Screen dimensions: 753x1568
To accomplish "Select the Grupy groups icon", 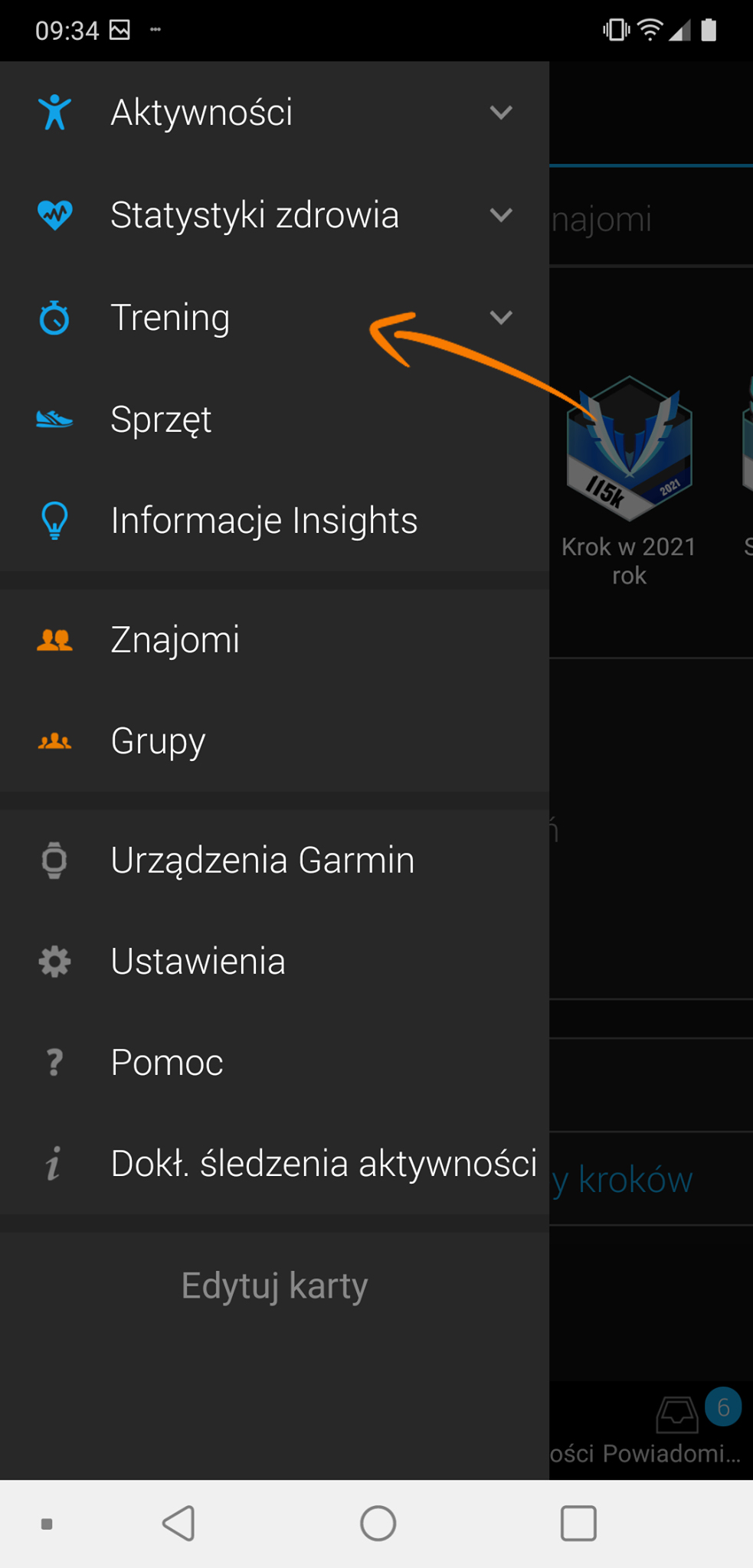I will 54,740.
